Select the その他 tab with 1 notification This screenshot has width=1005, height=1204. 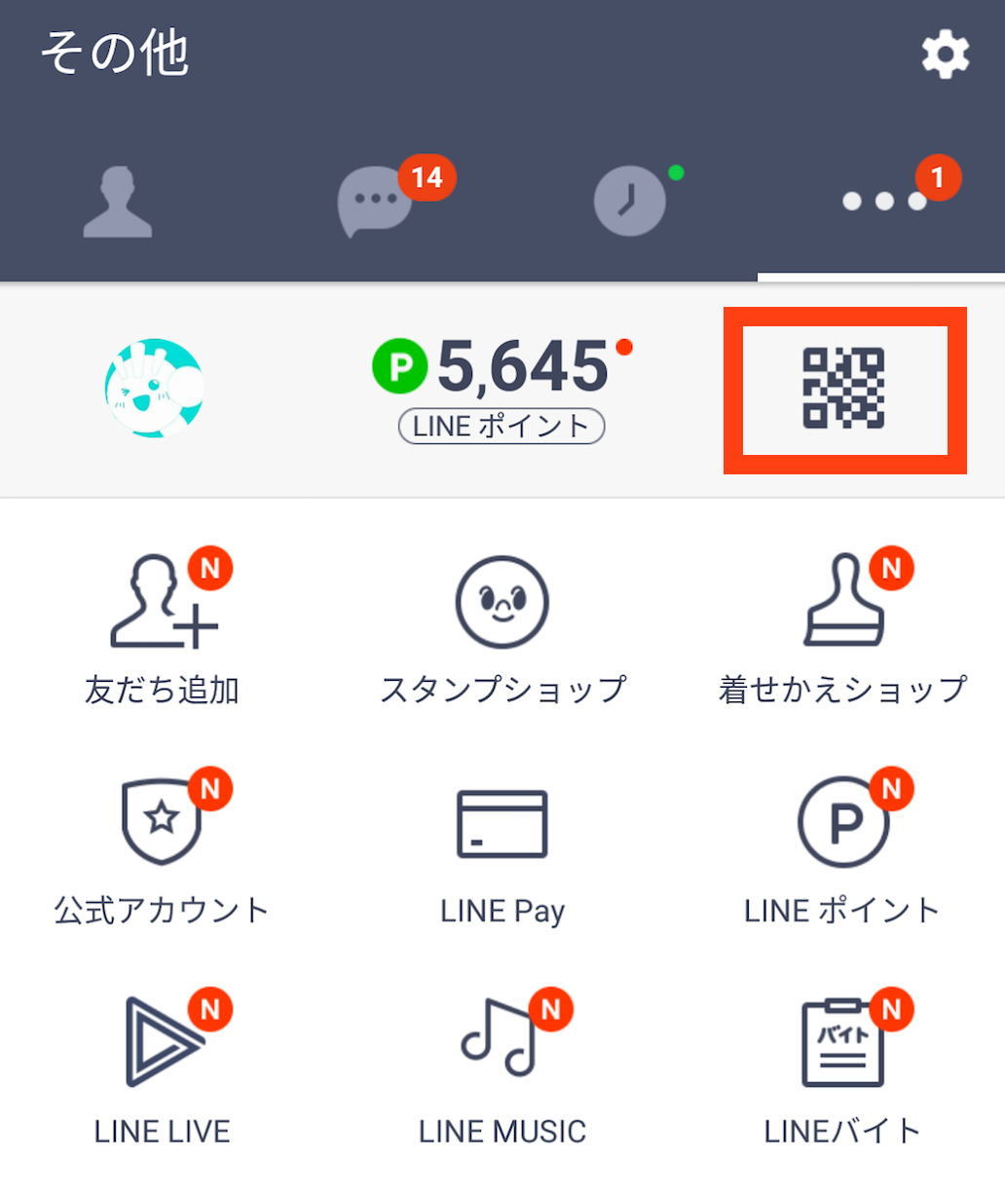click(881, 202)
